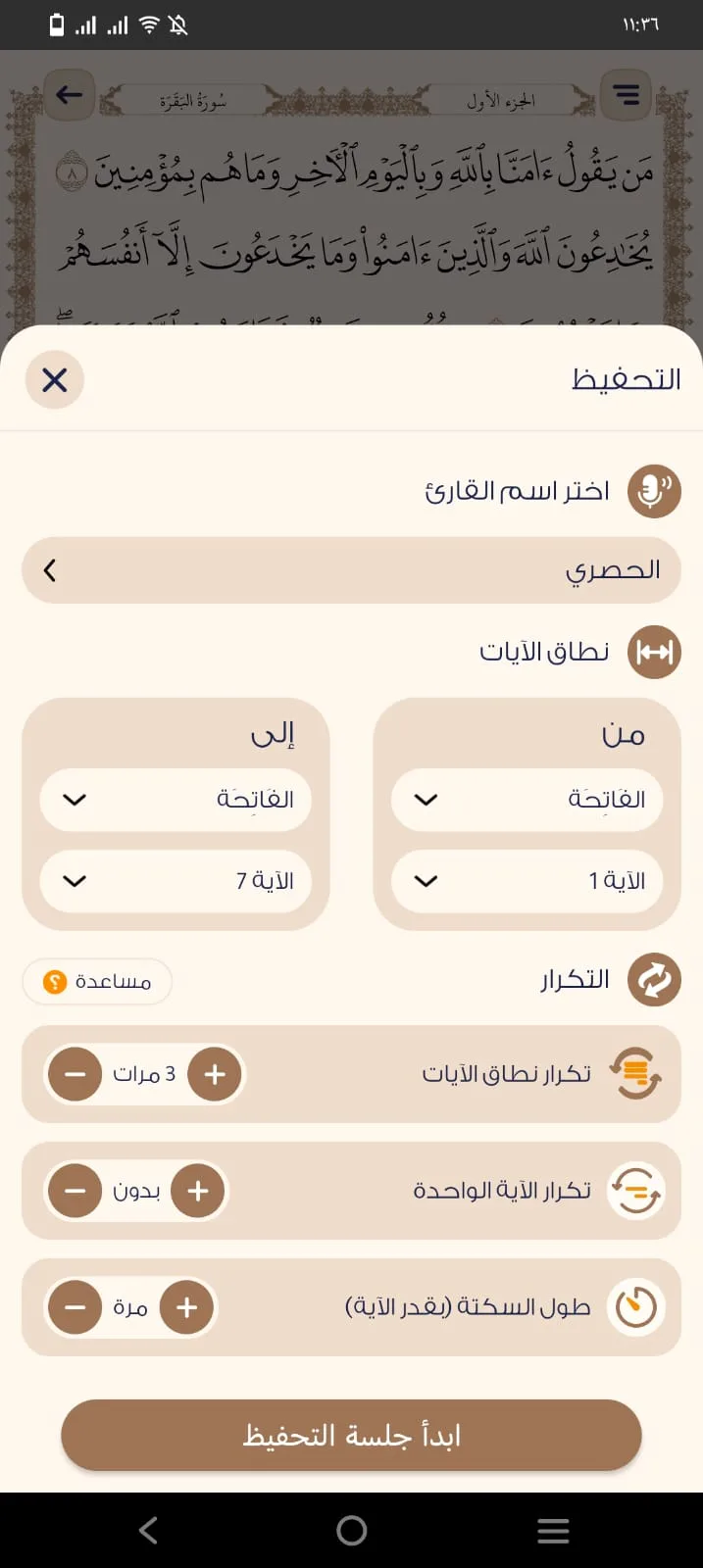Image resolution: width=703 pixels, height=1568 pixels.
Task: Open the الآية 1 dropdown under من
Action: pyautogui.click(x=527, y=881)
